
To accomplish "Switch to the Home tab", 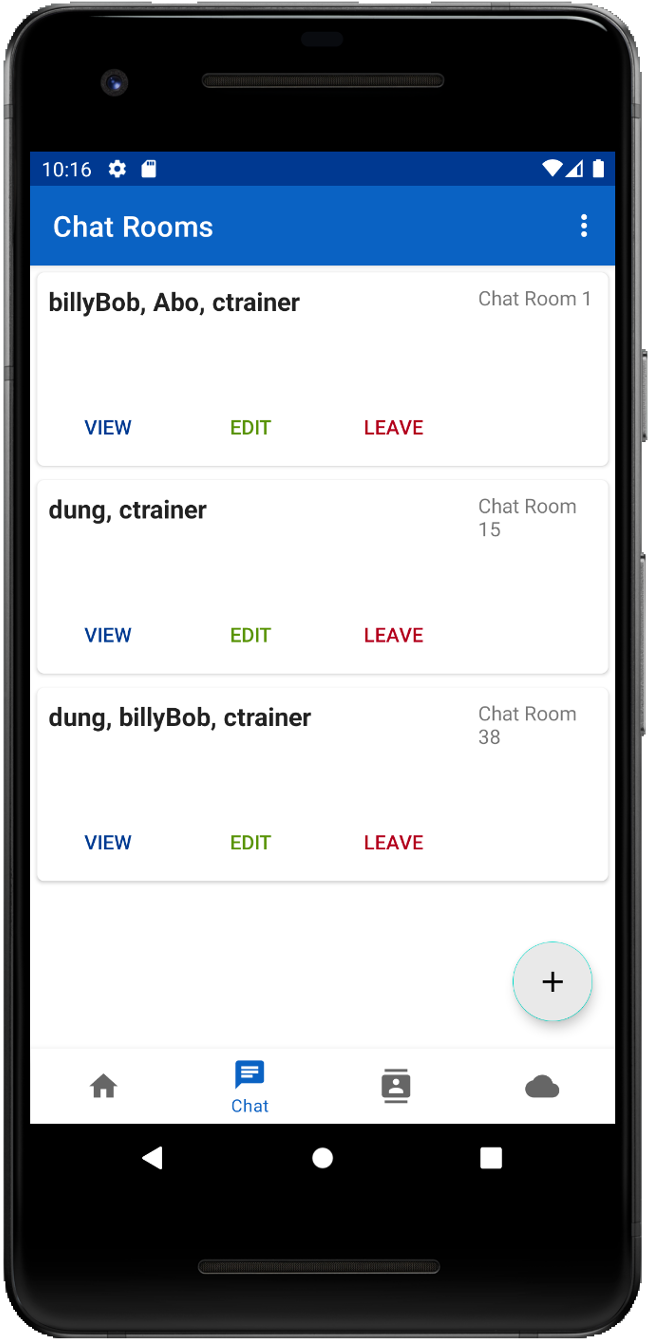I will pos(104,1086).
